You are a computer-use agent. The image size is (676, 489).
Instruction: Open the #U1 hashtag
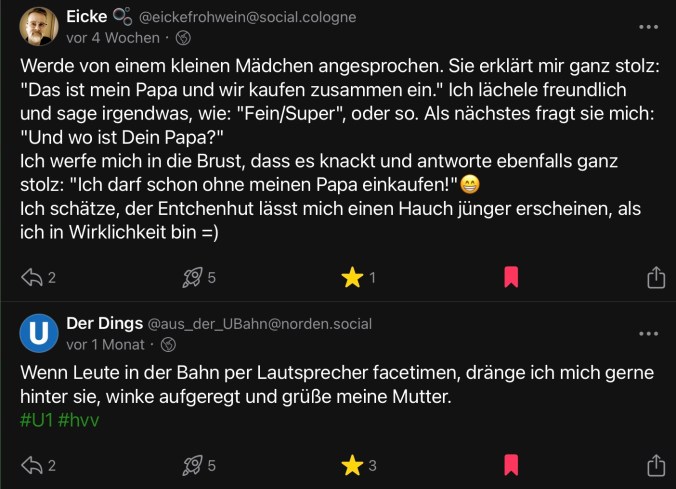point(37,419)
